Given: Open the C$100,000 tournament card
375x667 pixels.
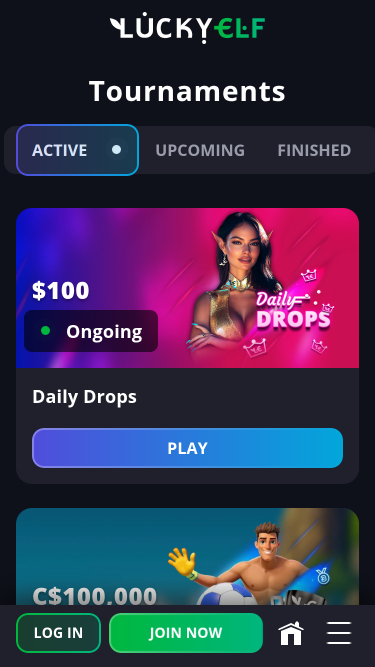Looking at the screenshot, I should pos(188,556).
